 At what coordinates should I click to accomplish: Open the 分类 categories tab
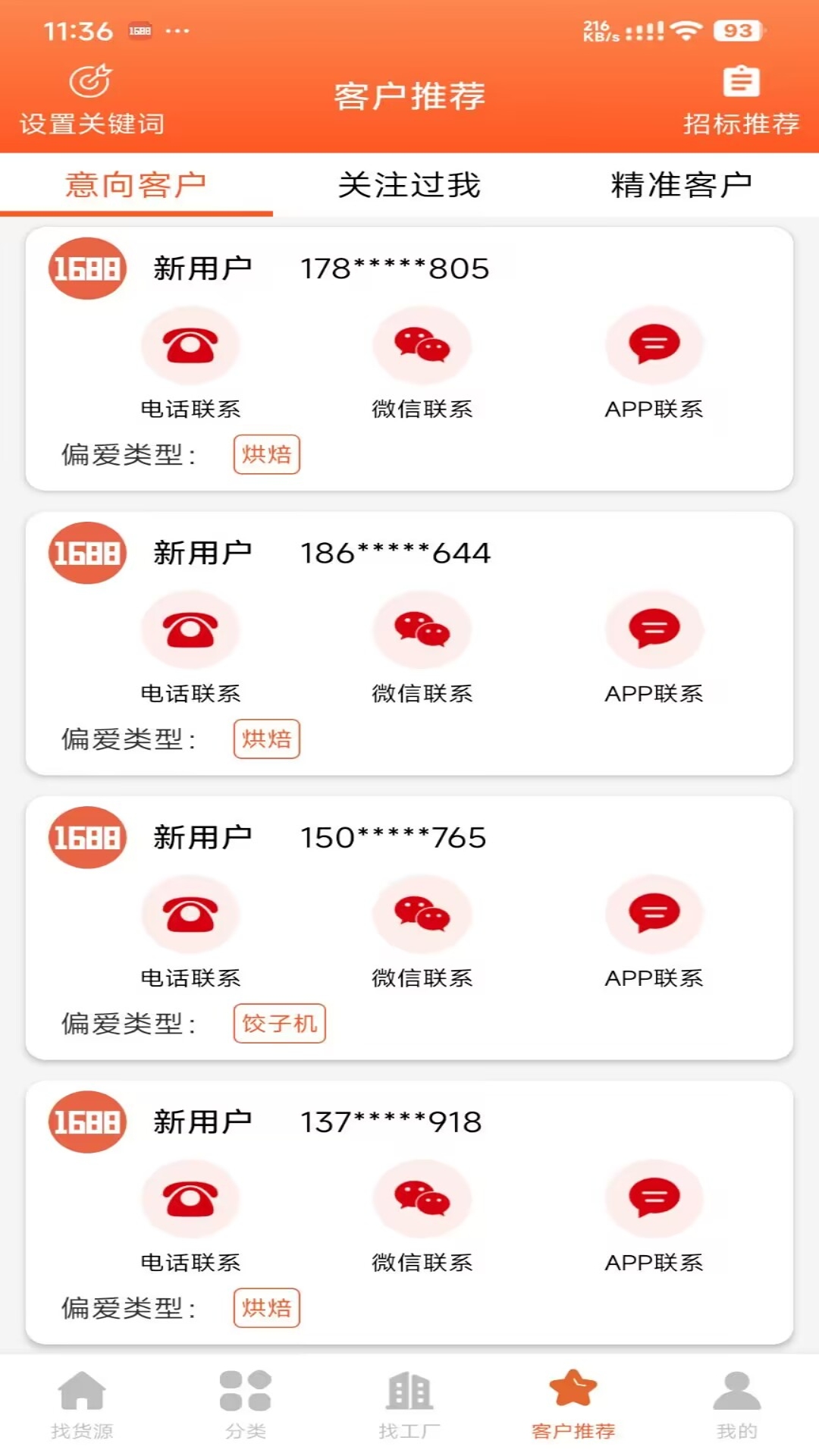coord(246,1404)
